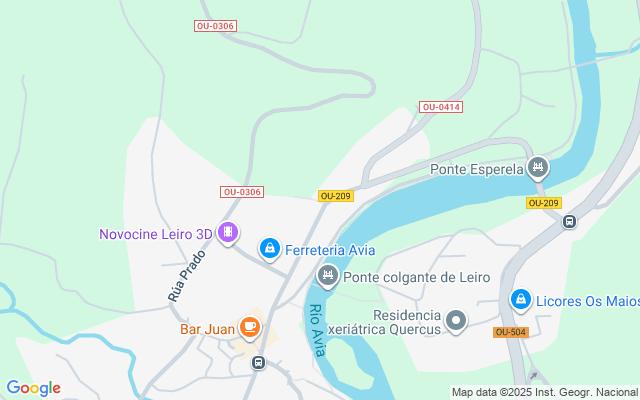The height and width of the screenshot is (400, 640).
Task: Select the Residencia xeriátrica Quercus marker
Action: tap(456, 321)
